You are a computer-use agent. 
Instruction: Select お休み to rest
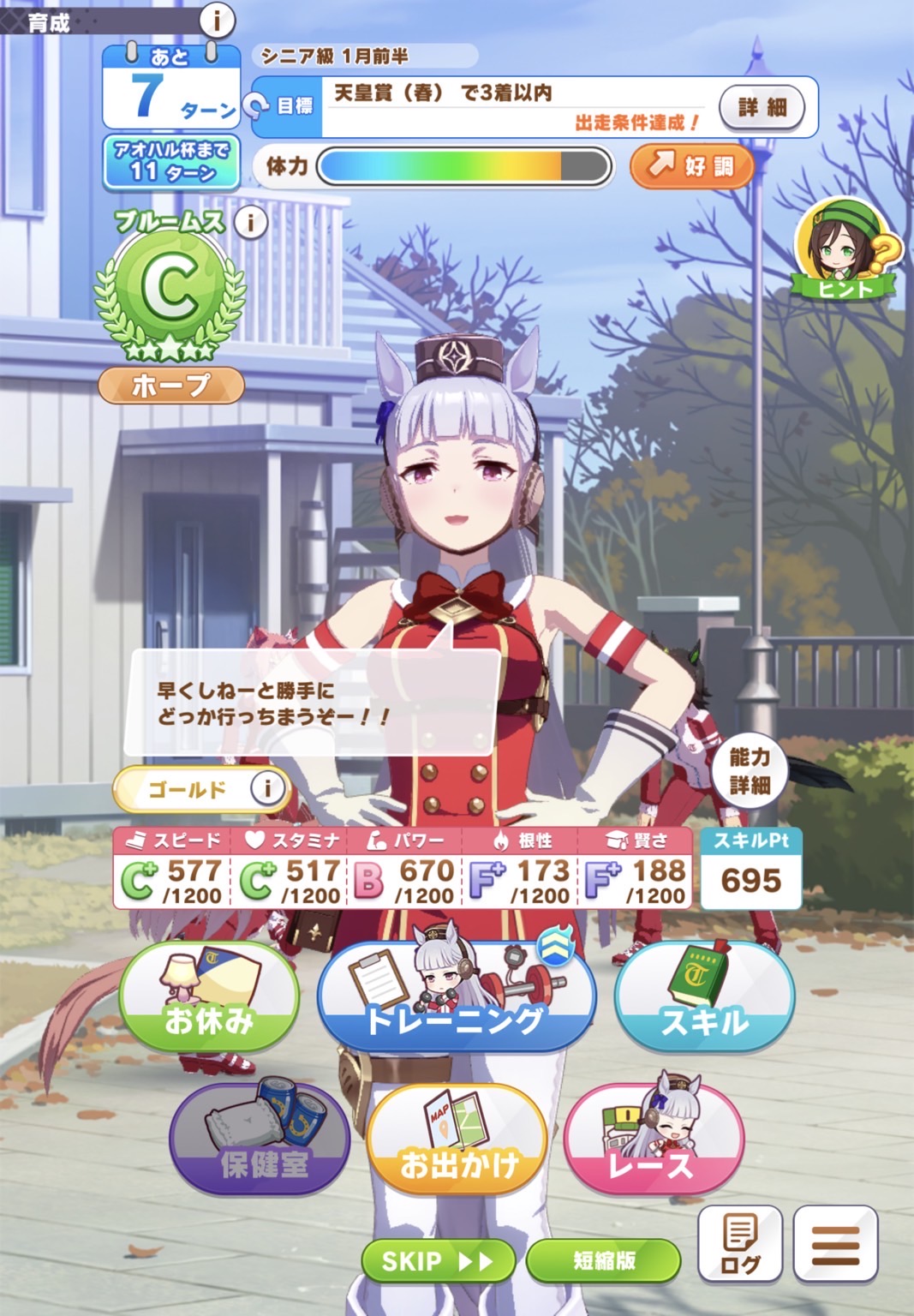[209, 998]
